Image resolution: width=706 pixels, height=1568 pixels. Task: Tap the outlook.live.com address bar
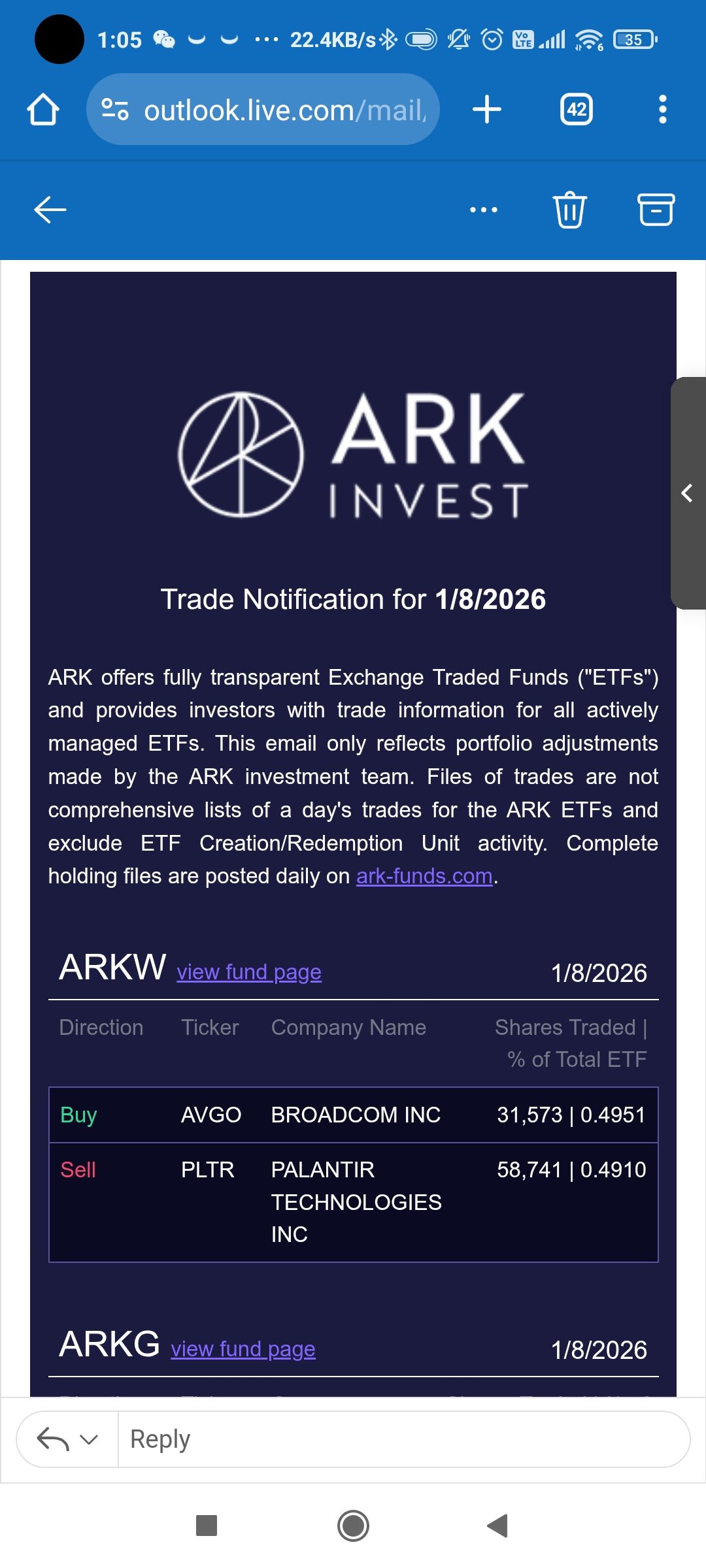[263, 110]
